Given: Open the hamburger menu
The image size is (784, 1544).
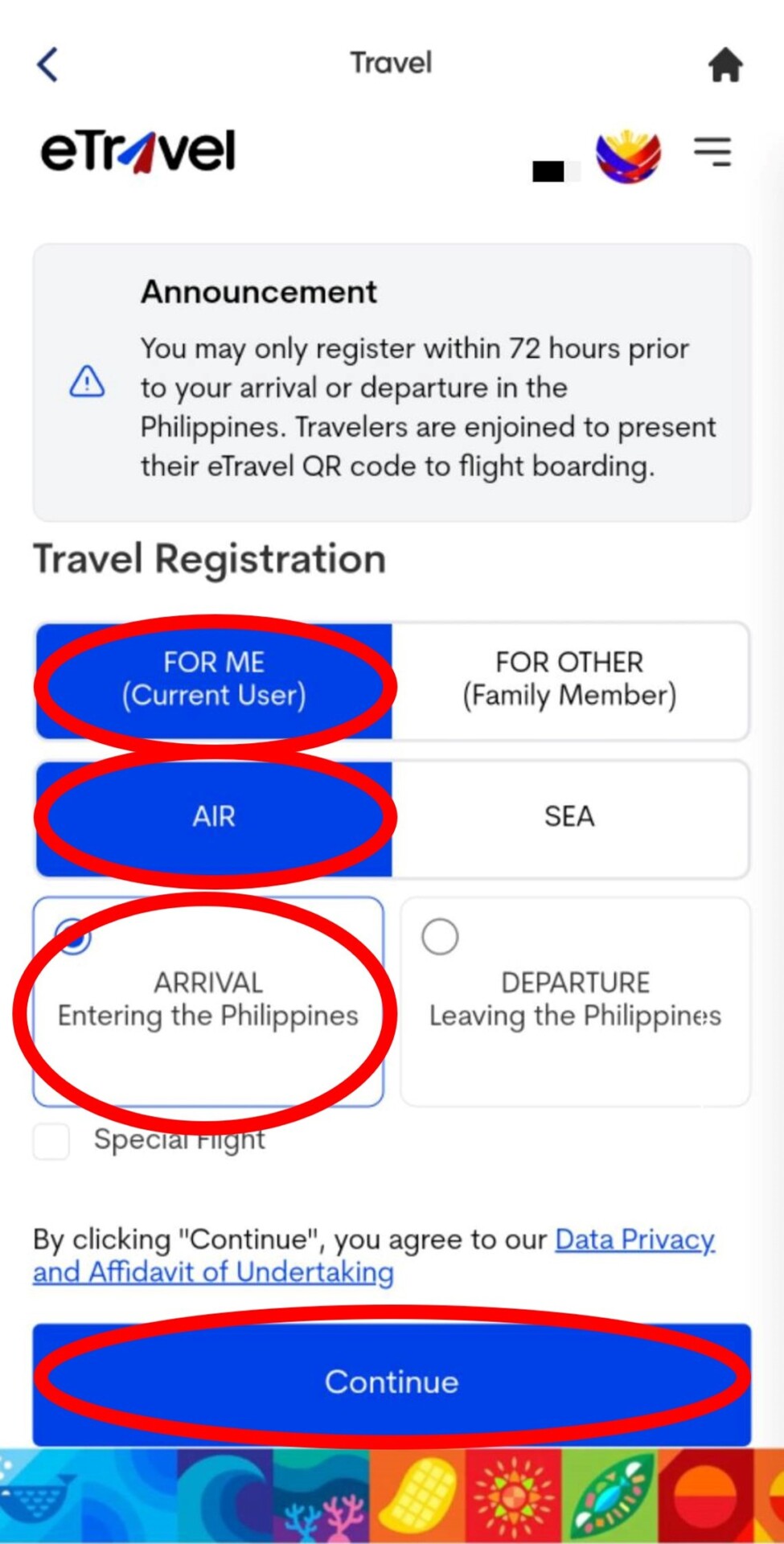Looking at the screenshot, I should 712,151.
